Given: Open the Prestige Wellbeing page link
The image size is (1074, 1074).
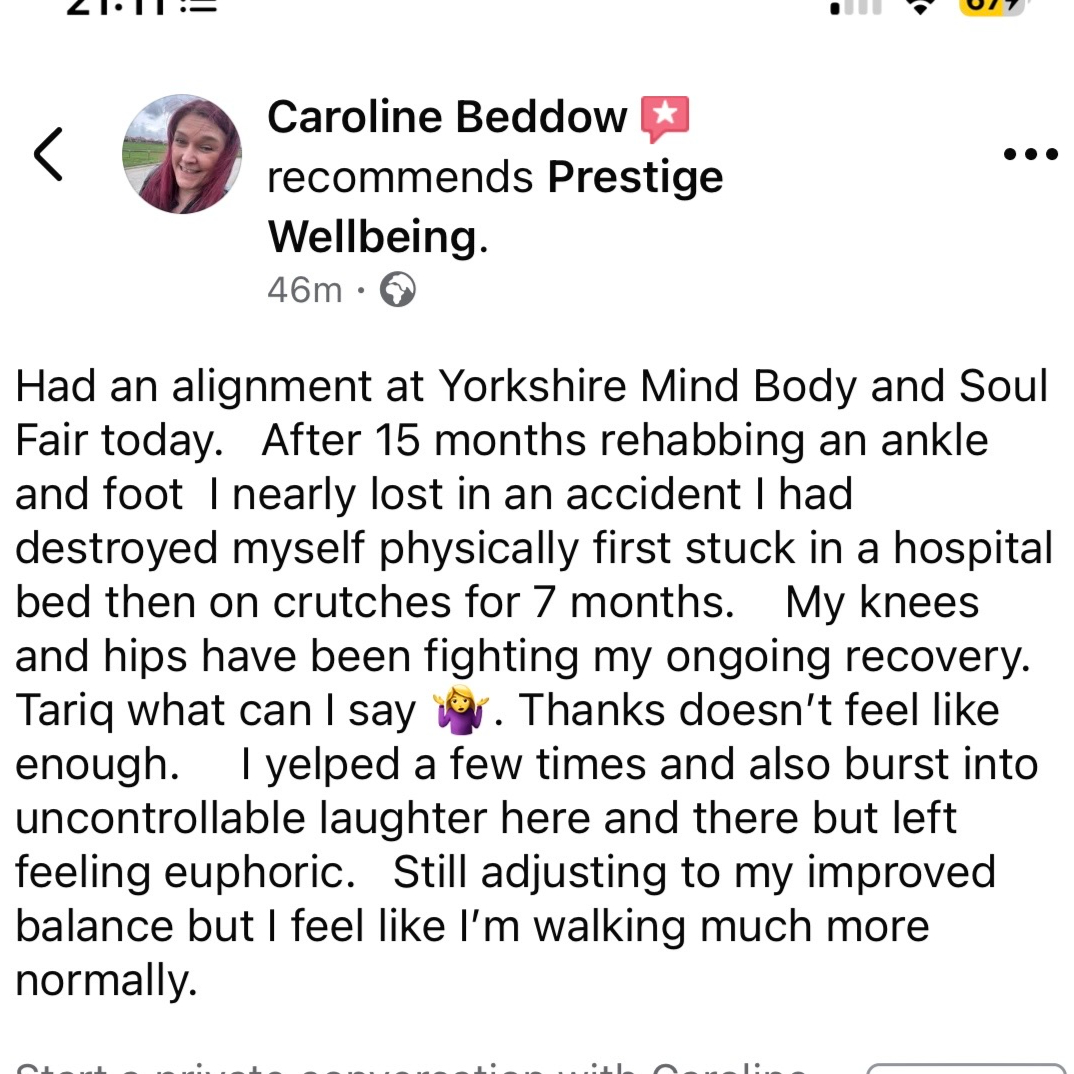Looking at the screenshot, I should [635, 178].
